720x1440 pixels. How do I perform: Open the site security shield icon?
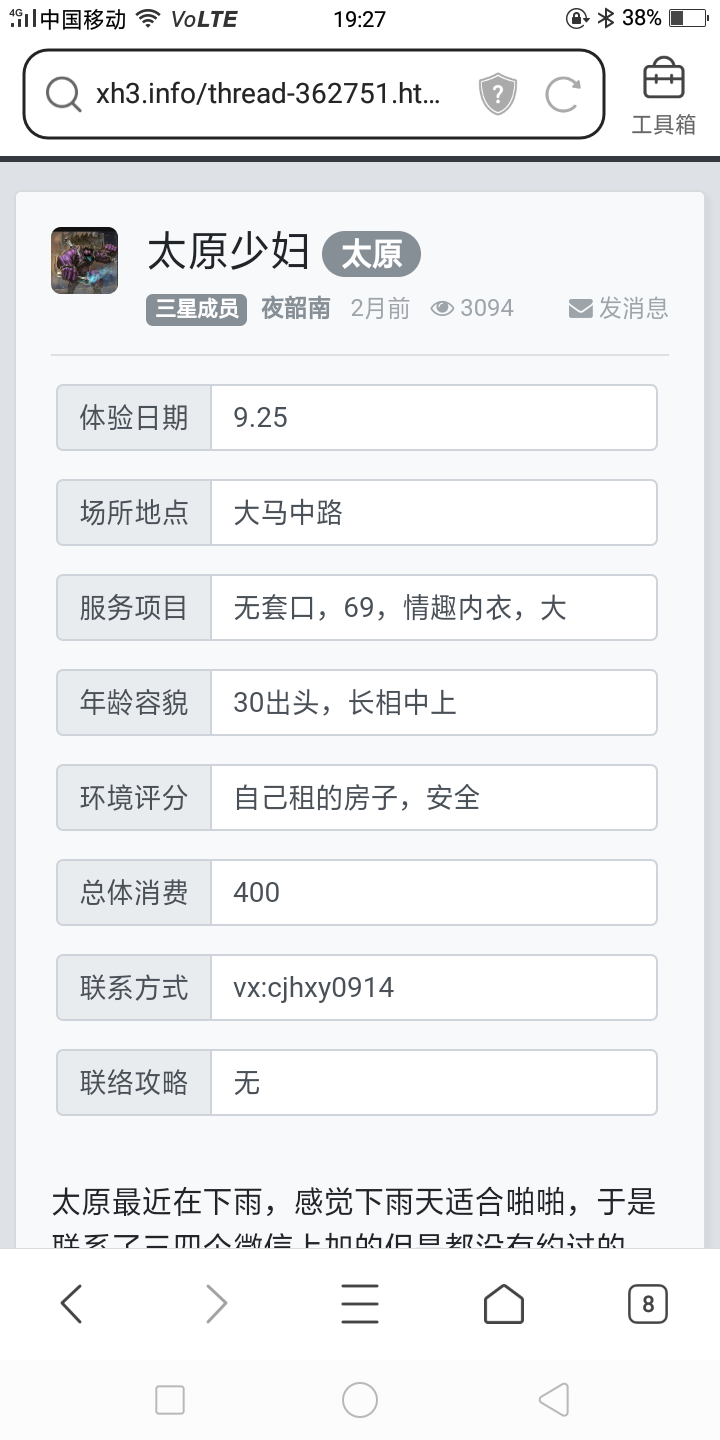[x=497, y=95]
